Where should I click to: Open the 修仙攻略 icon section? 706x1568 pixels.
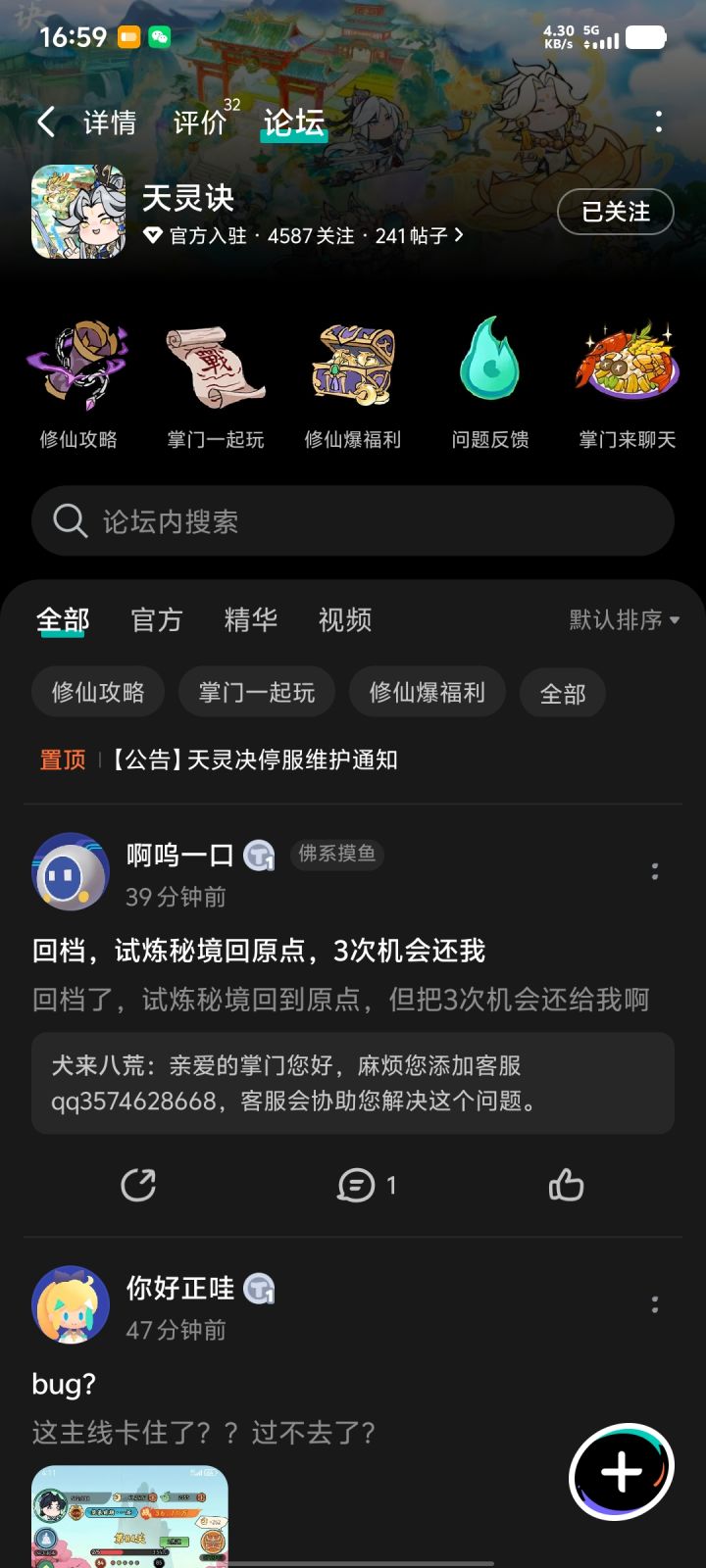78,384
